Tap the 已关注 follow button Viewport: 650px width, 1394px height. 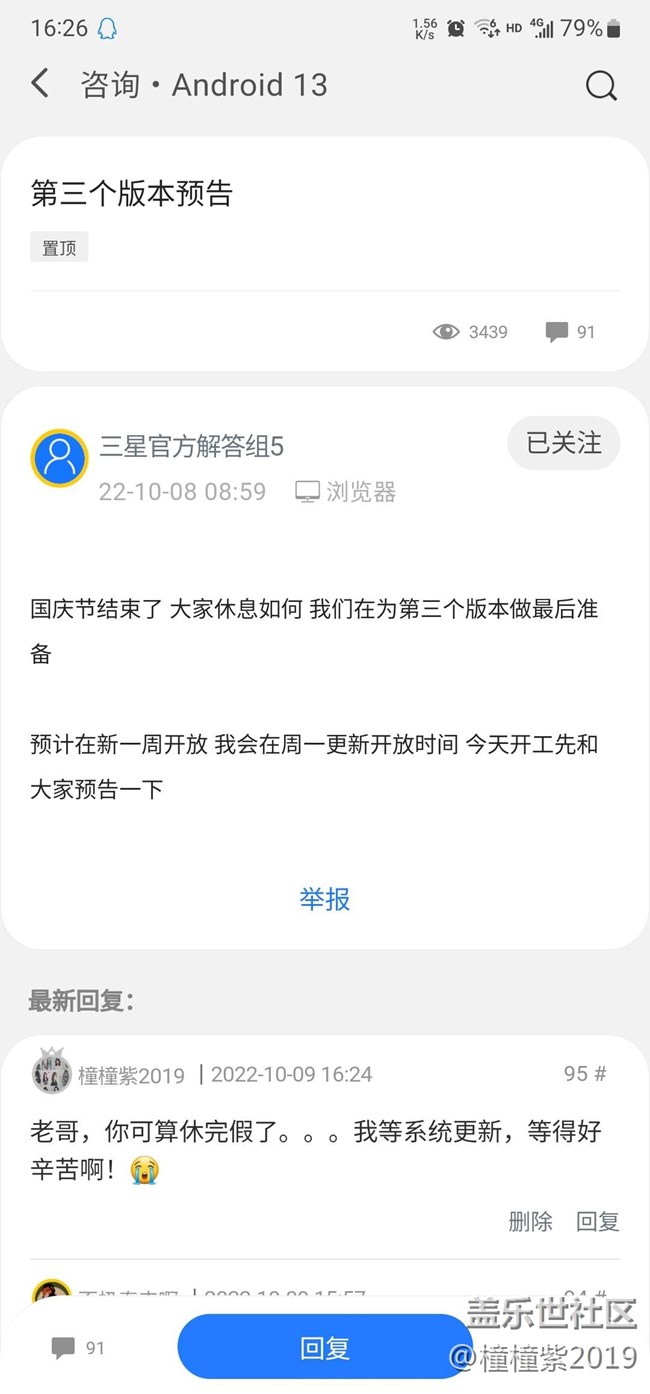(x=563, y=443)
